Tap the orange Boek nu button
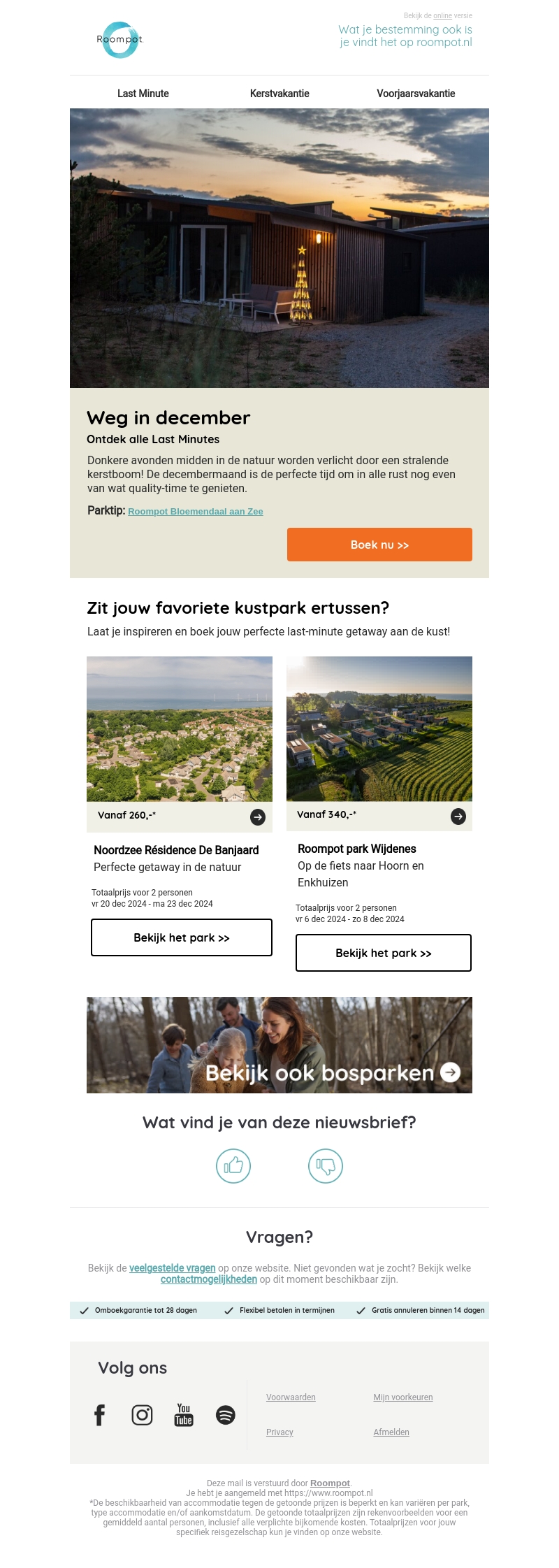 (379, 545)
